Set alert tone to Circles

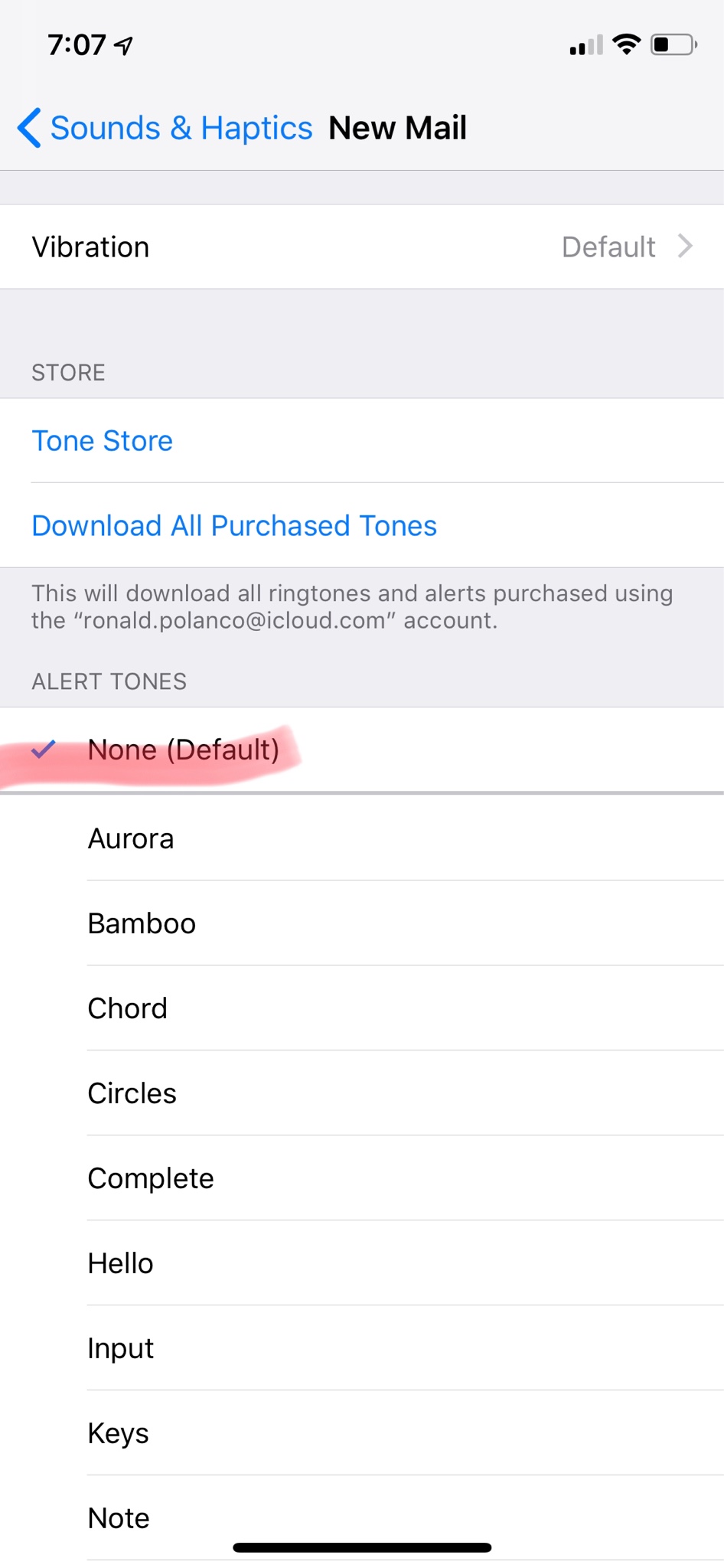tap(362, 1093)
